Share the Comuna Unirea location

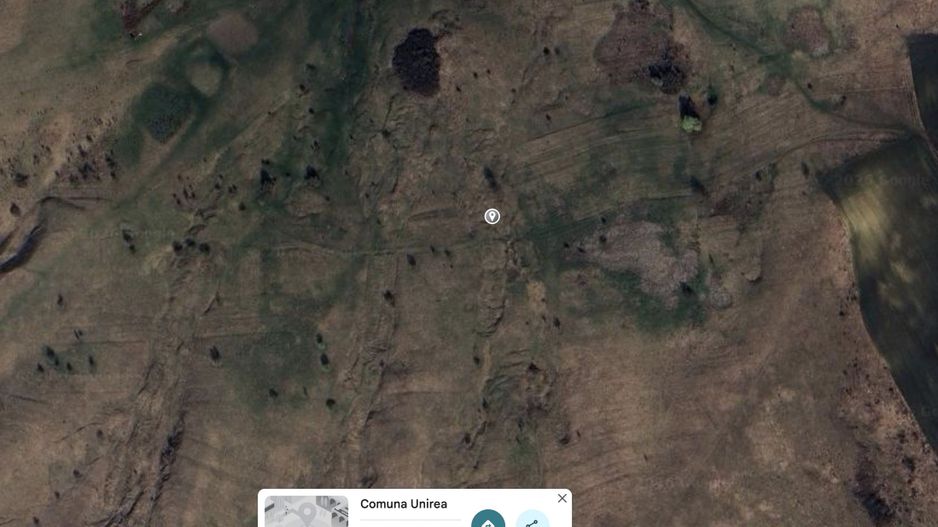pyautogui.click(x=532, y=520)
